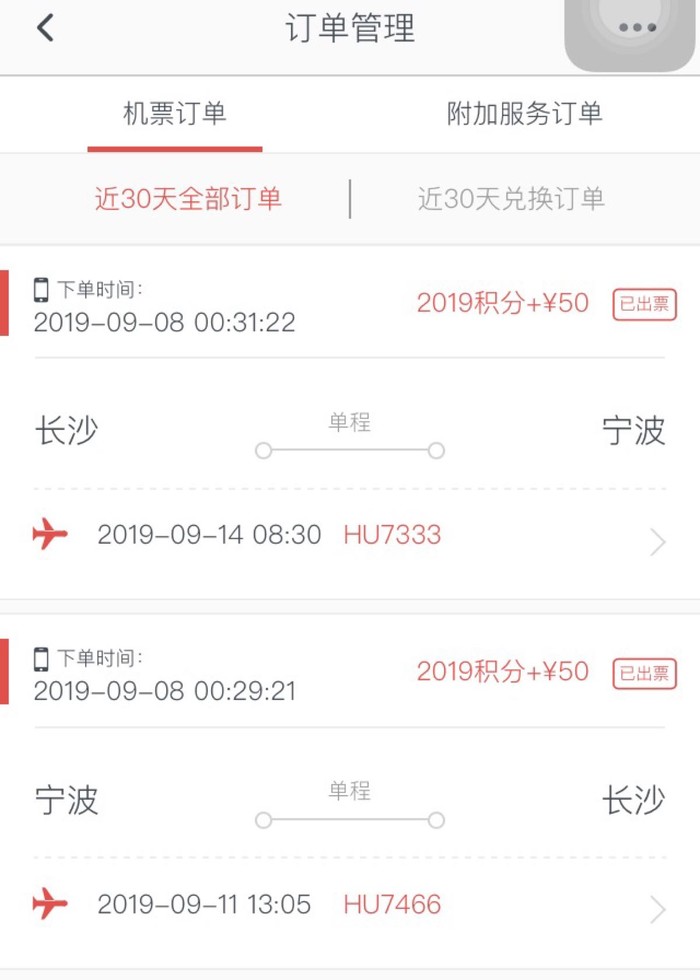Switch to the 机票订单 tab
Viewport: 700px width, 980px height.
[175, 113]
